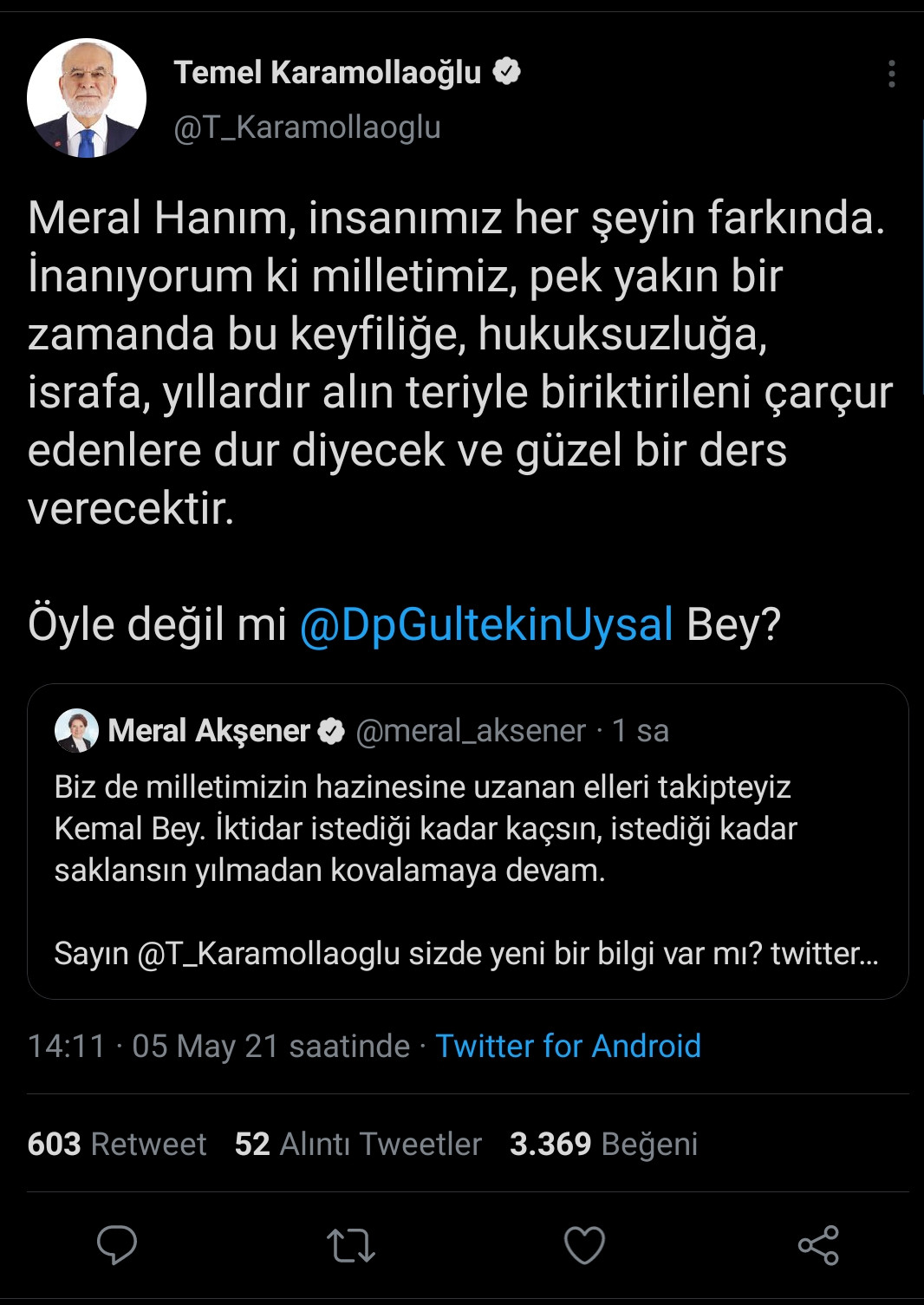Open the reply composer via the speech bubble icon
The height and width of the screenshot is (1305, 924).
point(119,1246)
